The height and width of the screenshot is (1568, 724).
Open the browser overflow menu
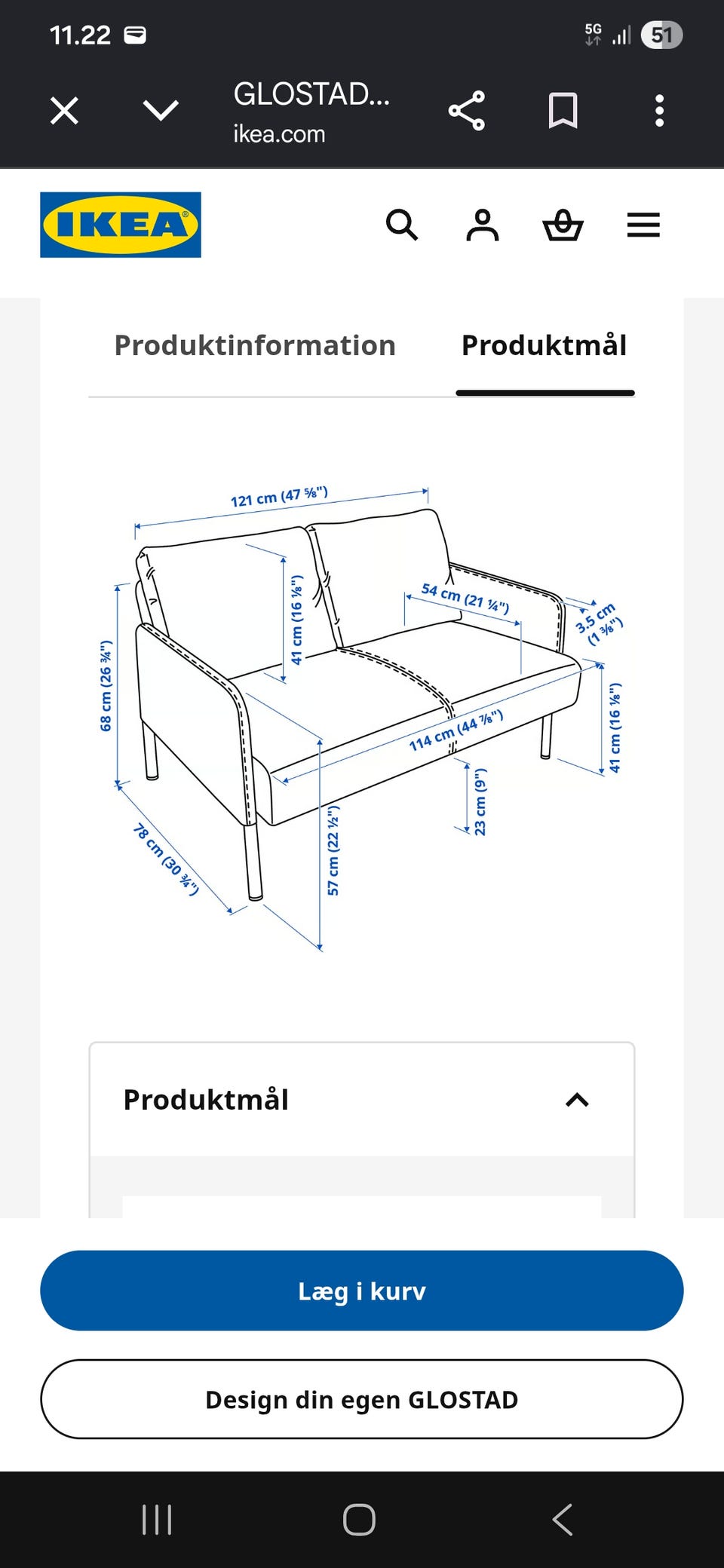click(x=659, y=111)
